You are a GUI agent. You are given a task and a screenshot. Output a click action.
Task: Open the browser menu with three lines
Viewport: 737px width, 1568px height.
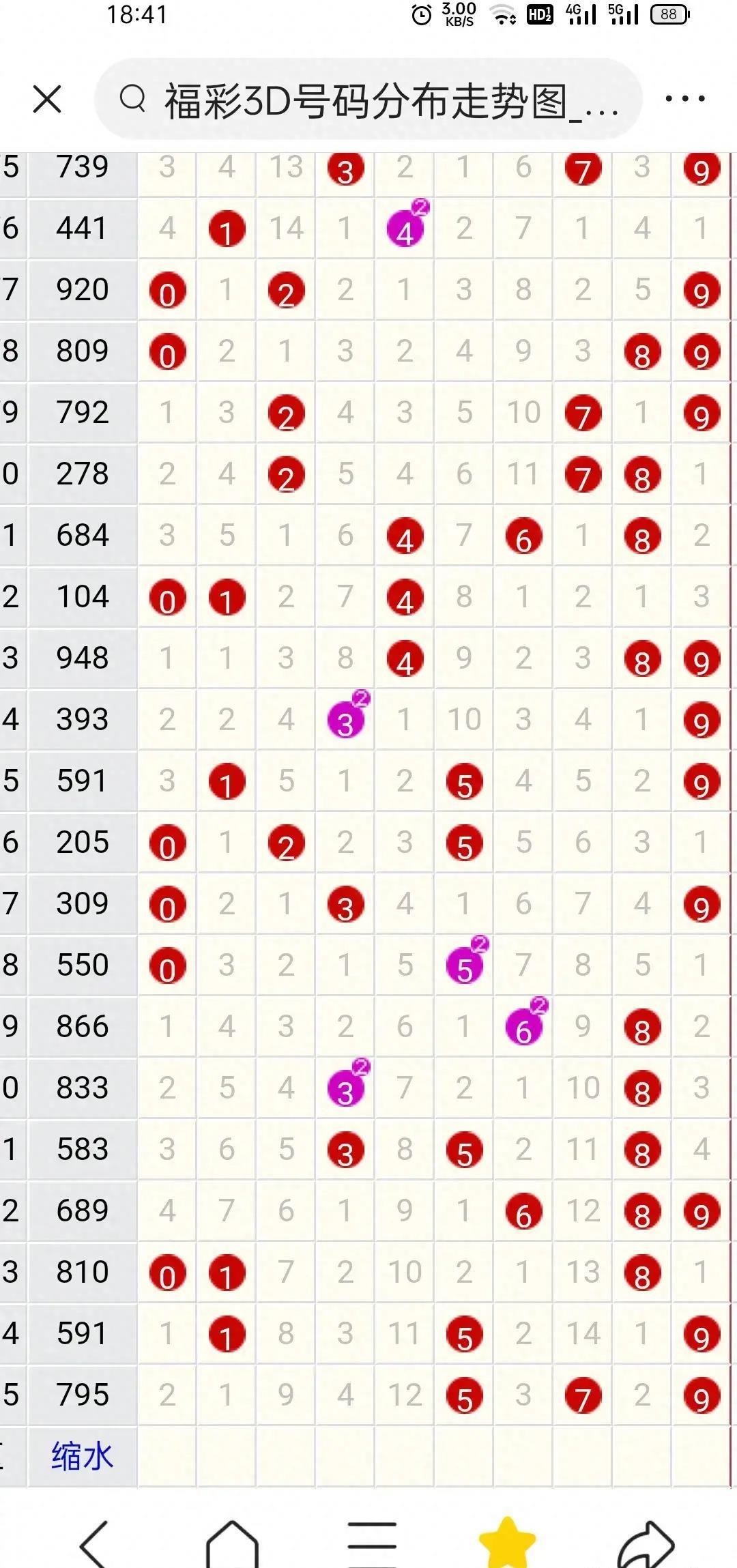372,1543
